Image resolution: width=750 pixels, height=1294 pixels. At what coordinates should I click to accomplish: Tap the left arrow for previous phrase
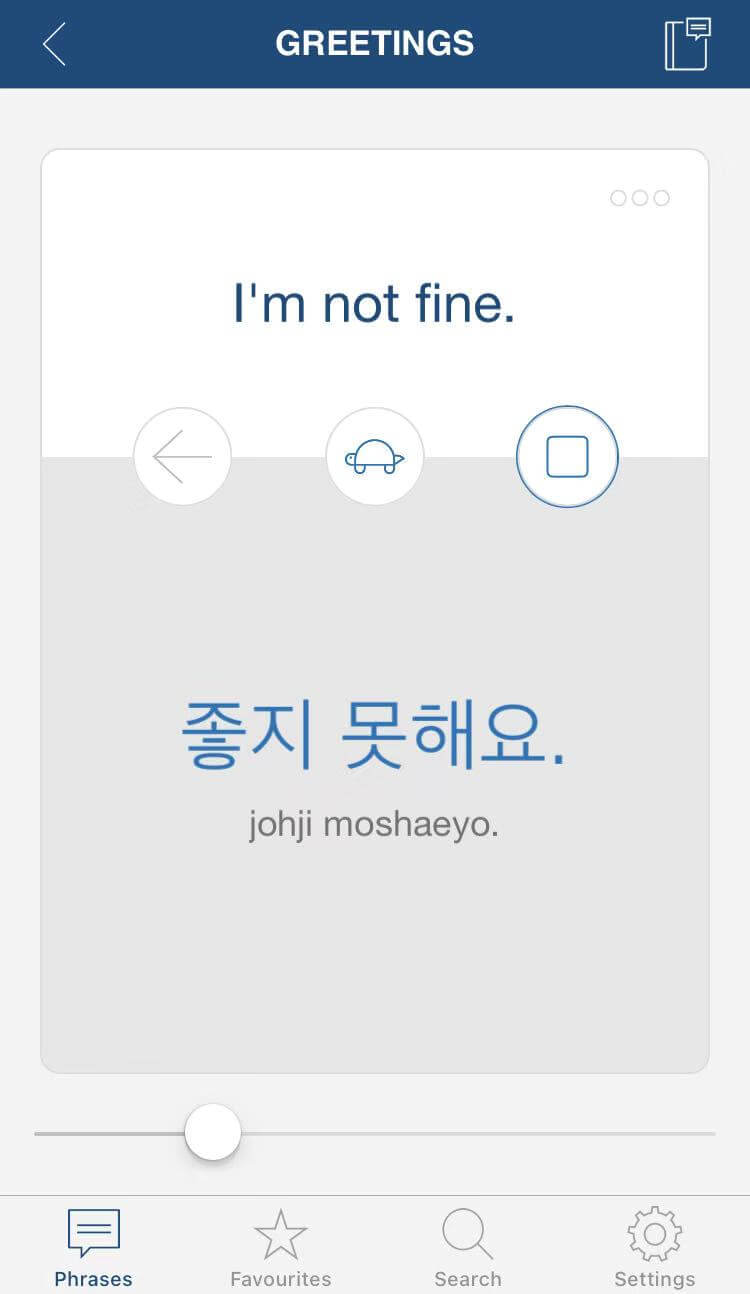click(182, 456)
